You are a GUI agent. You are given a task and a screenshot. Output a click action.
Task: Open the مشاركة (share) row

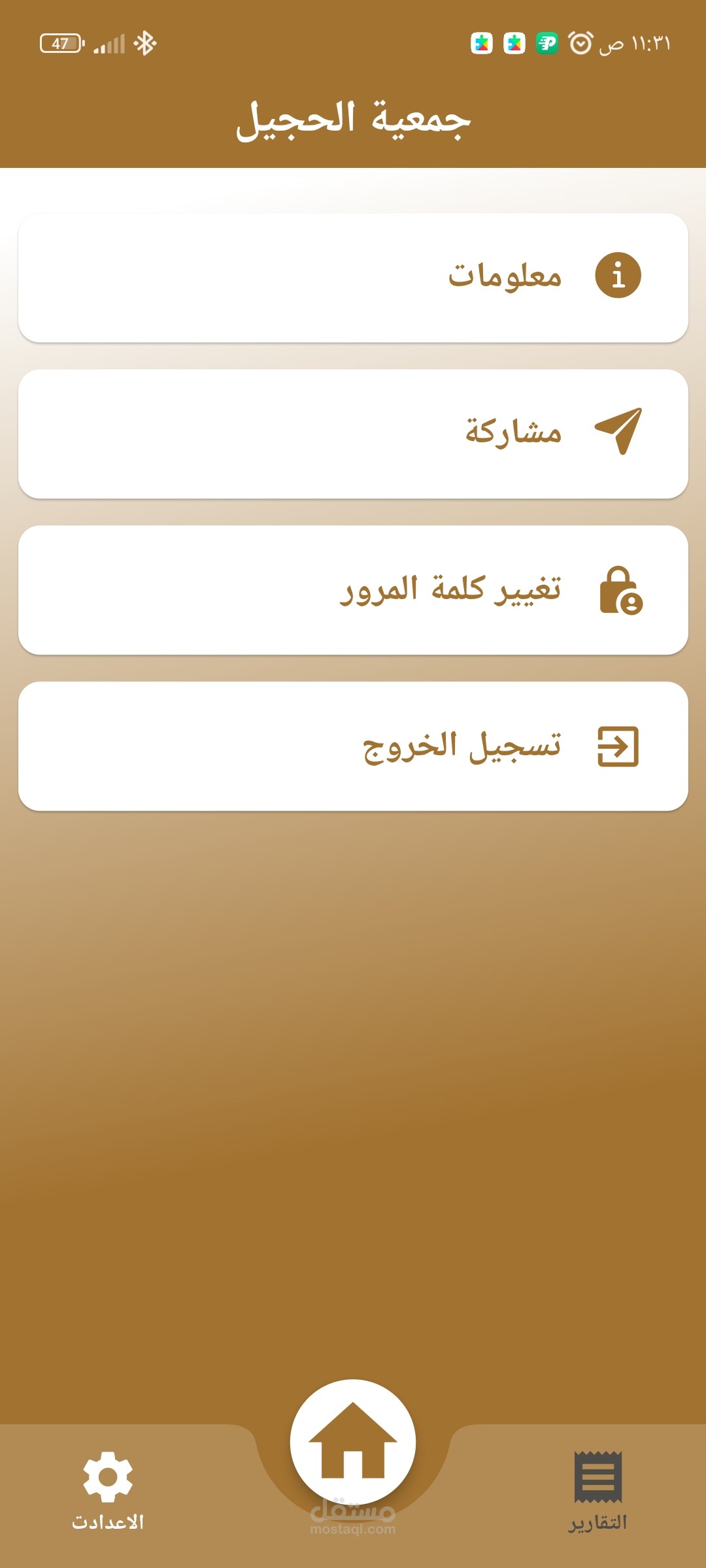(x=353, y=434)
